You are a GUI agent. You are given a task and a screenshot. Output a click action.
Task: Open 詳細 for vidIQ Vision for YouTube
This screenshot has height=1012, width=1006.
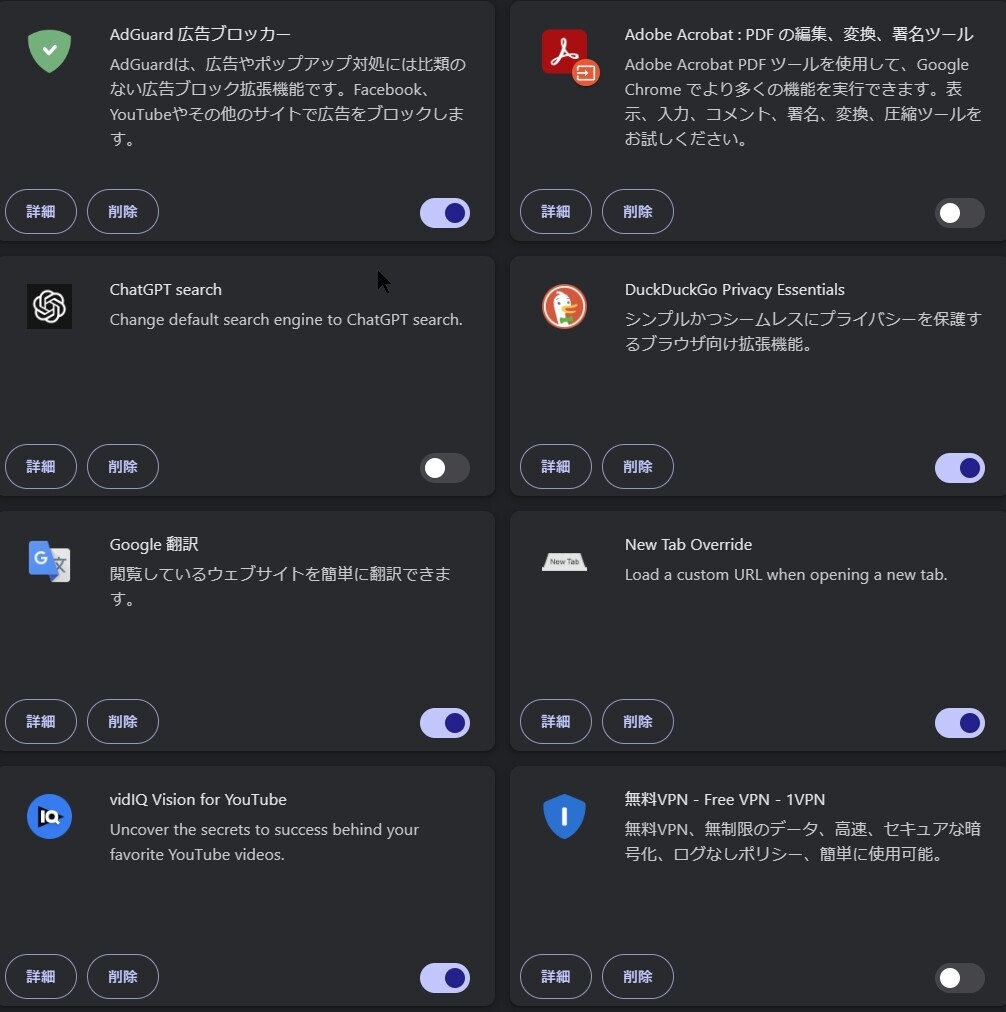click(x=41, y=977)
